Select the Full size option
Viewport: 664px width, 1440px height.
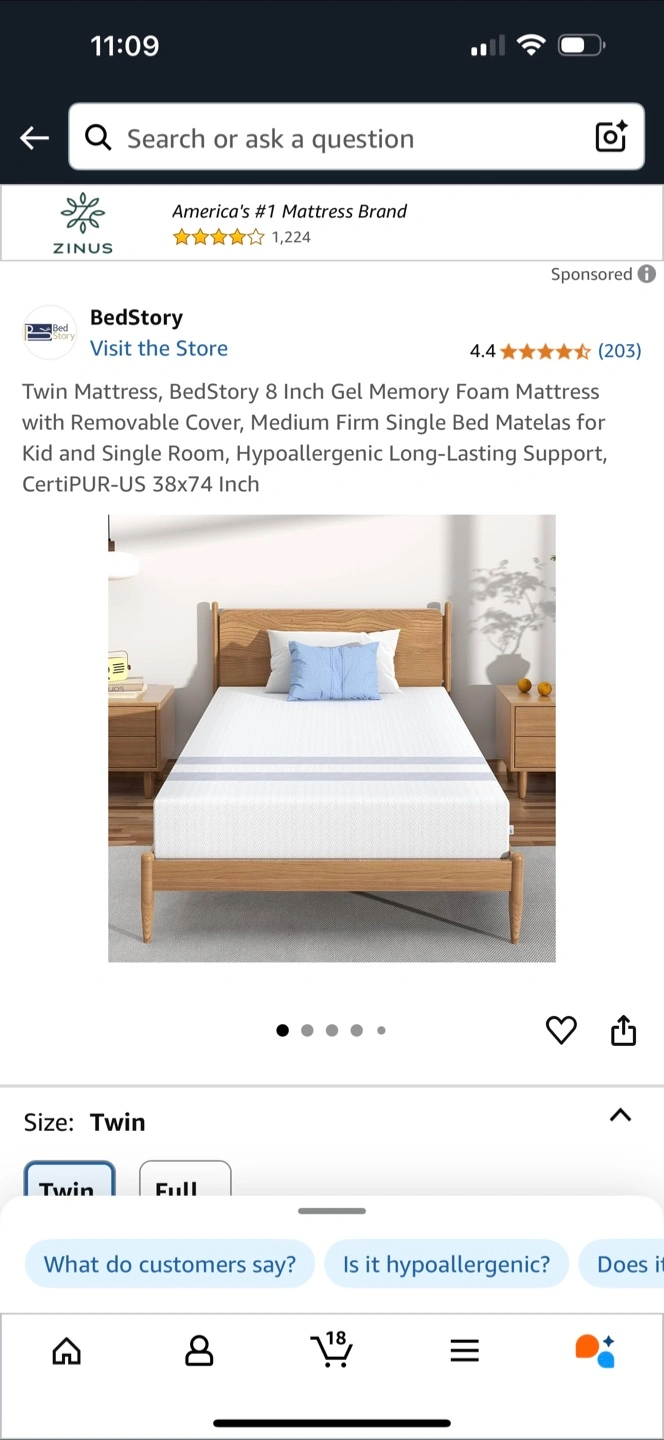(185, 1179)
